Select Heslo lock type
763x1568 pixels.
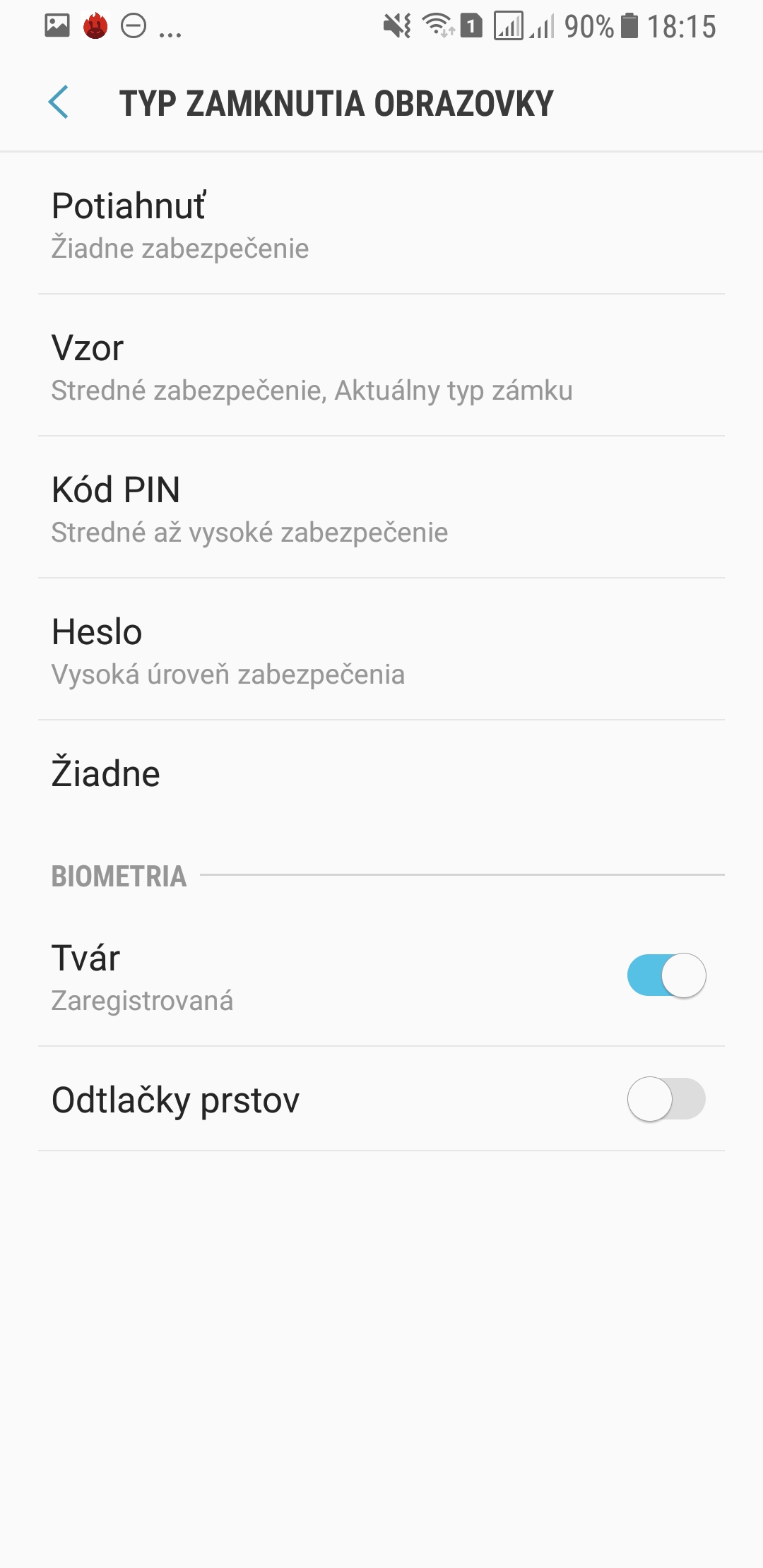[x=381, y=650]
